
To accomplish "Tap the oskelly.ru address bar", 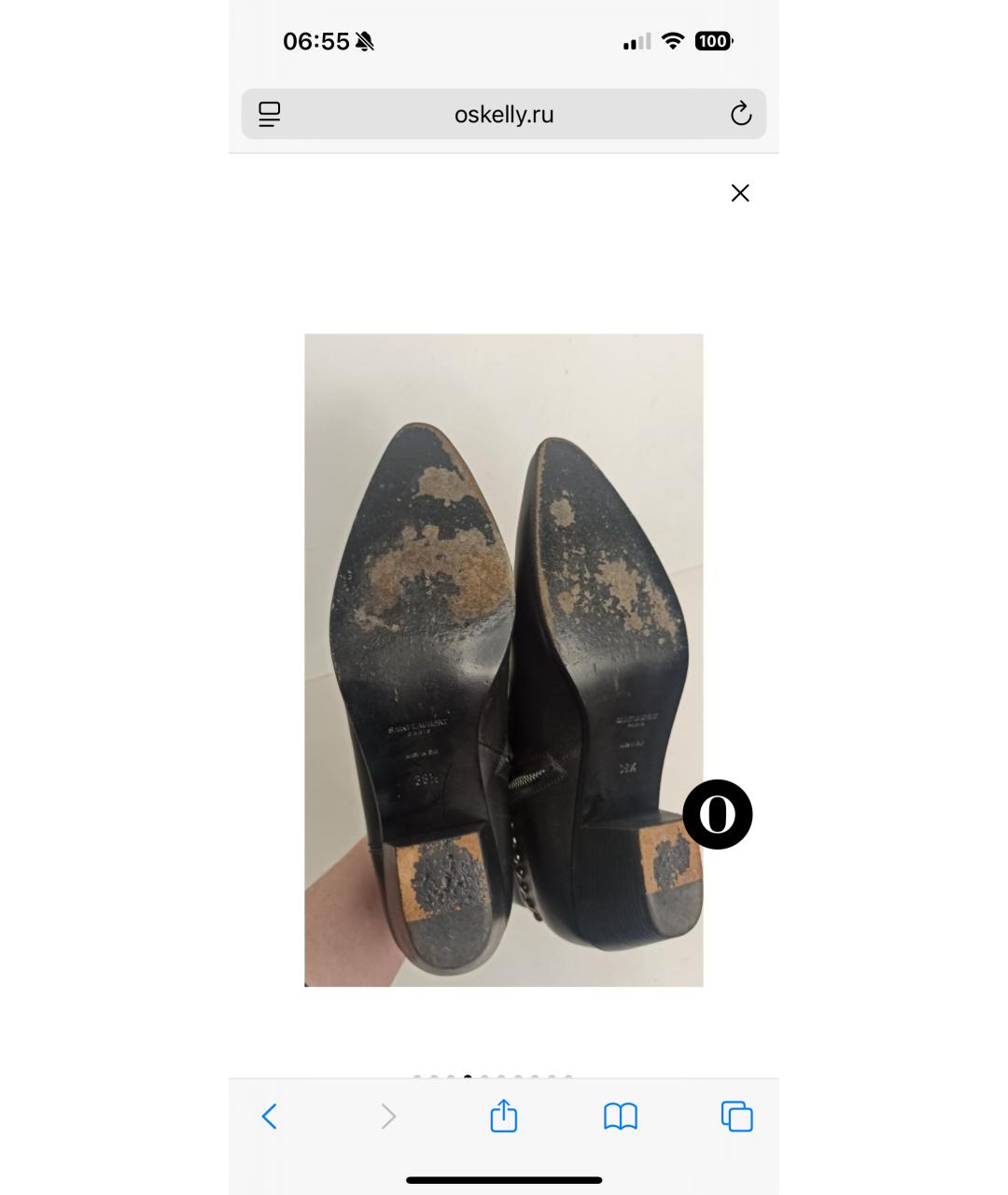I will click(504, 115).
